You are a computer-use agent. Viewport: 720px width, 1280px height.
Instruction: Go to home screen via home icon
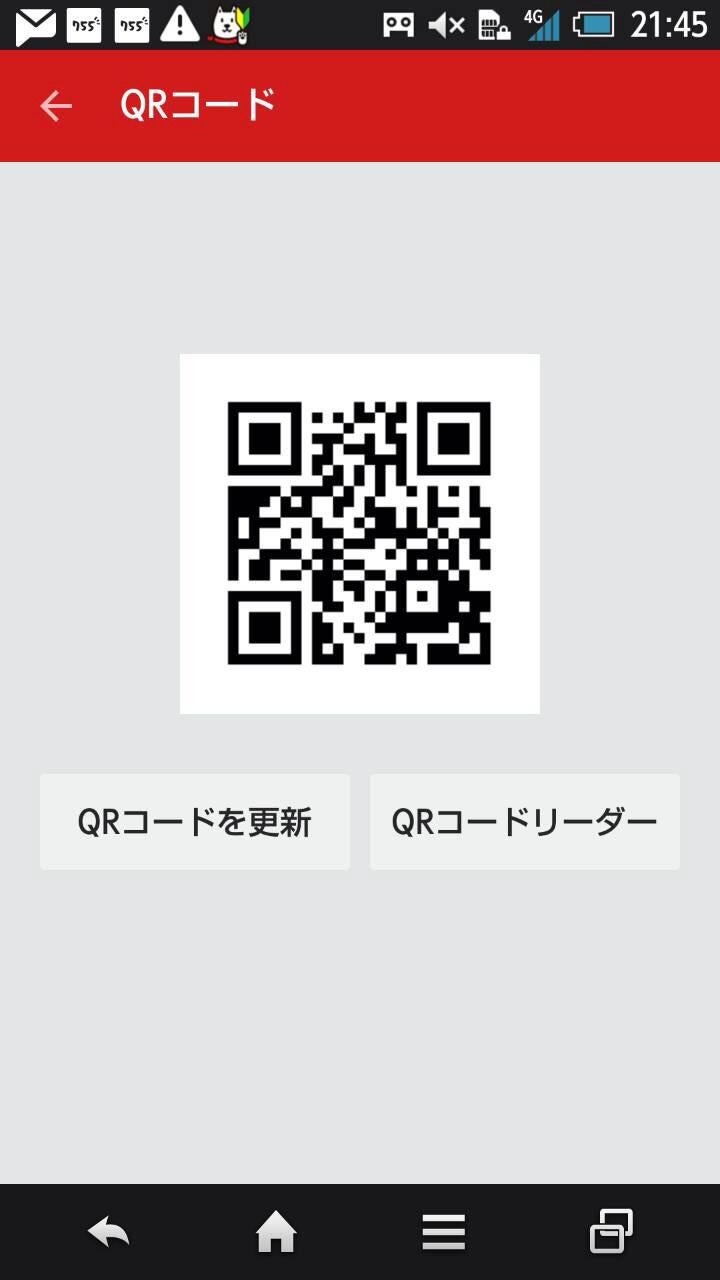277,1232
